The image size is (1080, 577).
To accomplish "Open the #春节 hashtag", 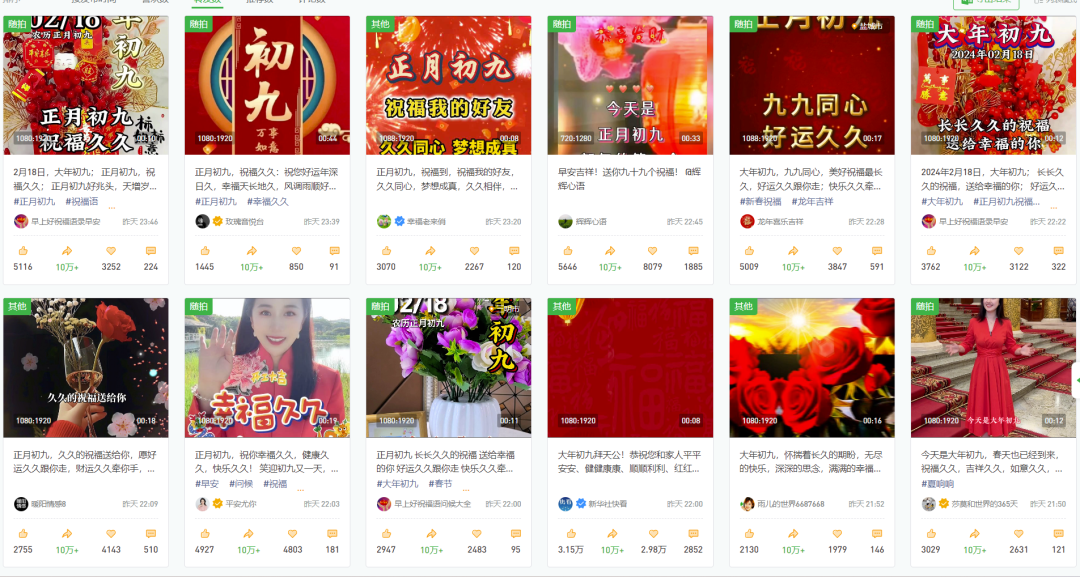I will (440, 484).
